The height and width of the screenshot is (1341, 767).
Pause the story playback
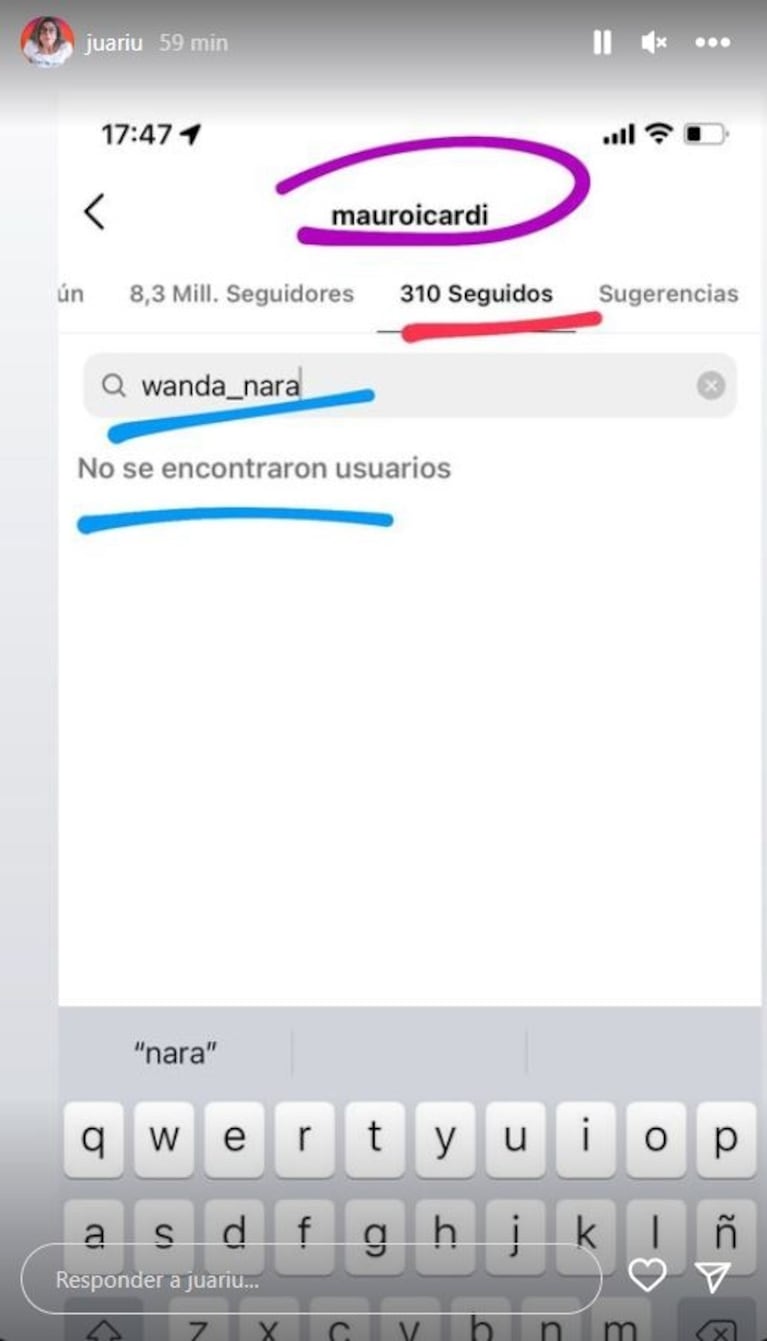pyautogui.click(x=602, y=42)
